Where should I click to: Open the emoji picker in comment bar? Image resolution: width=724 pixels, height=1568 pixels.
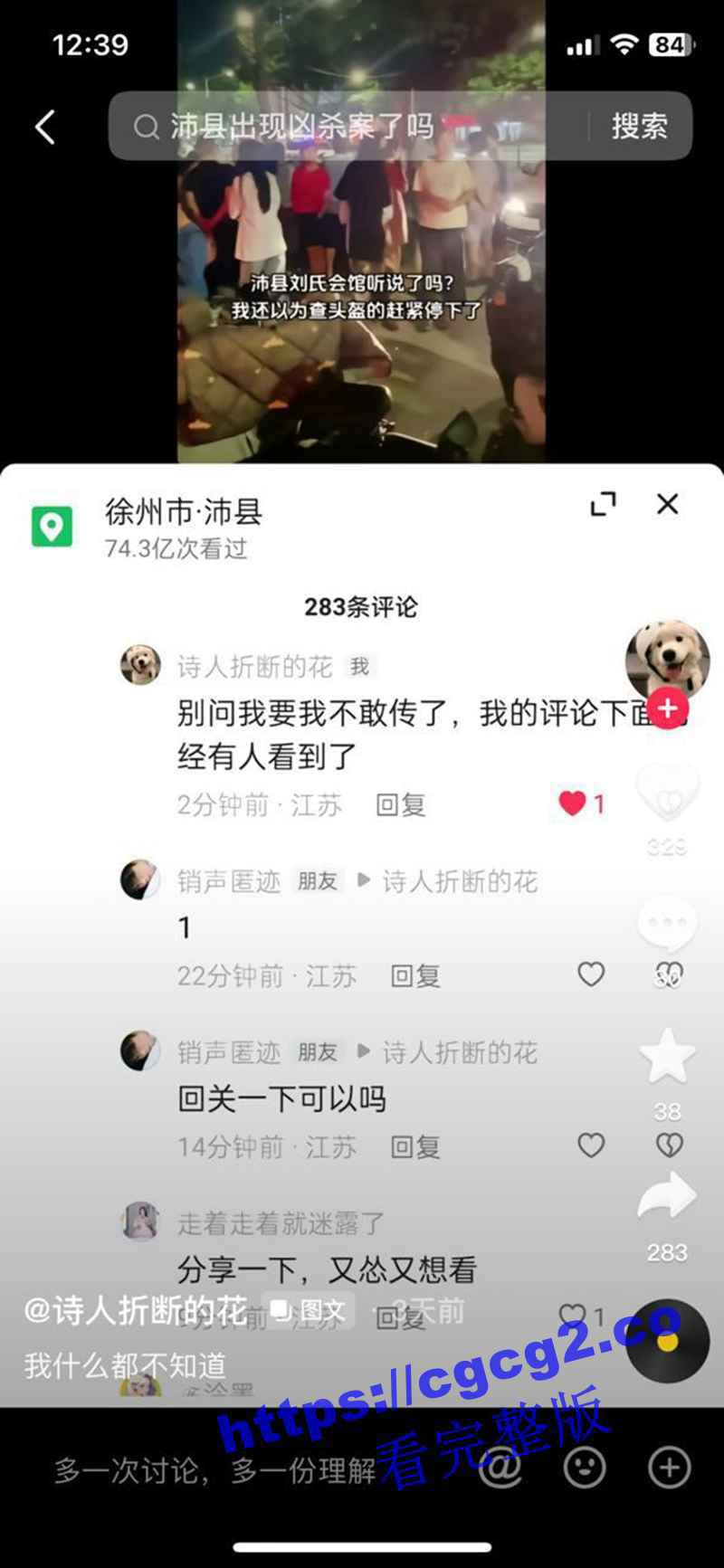585,1468
